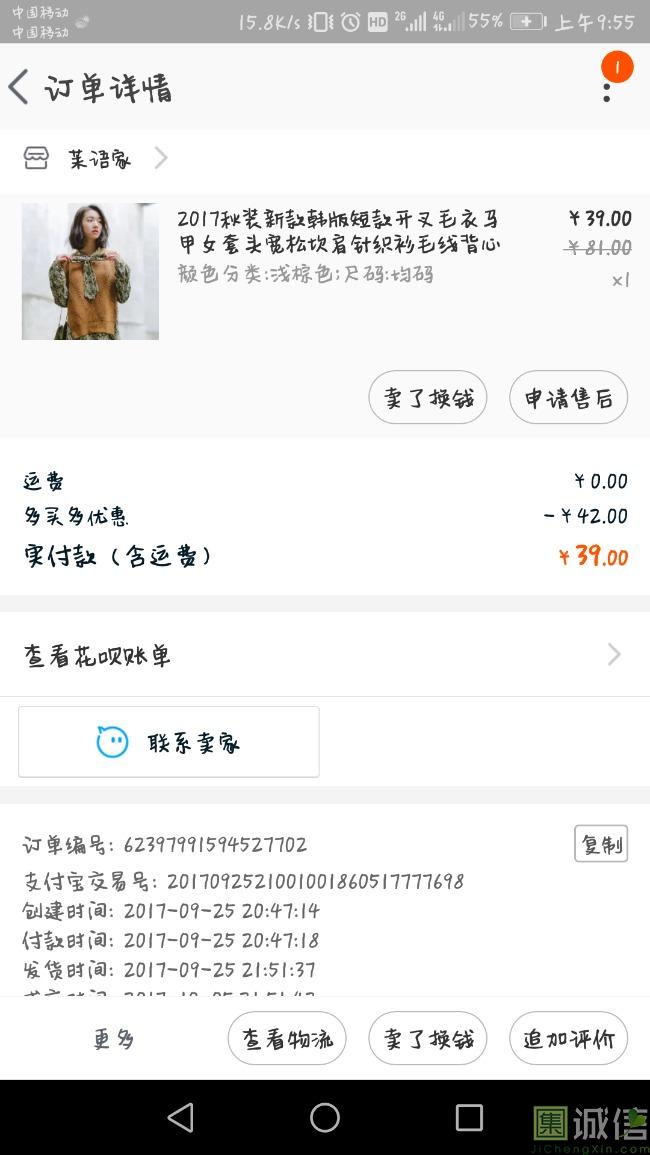This screenshot has height=1155, width=650.
Task: Open the system recent apps view
Action: point(468,1117)
